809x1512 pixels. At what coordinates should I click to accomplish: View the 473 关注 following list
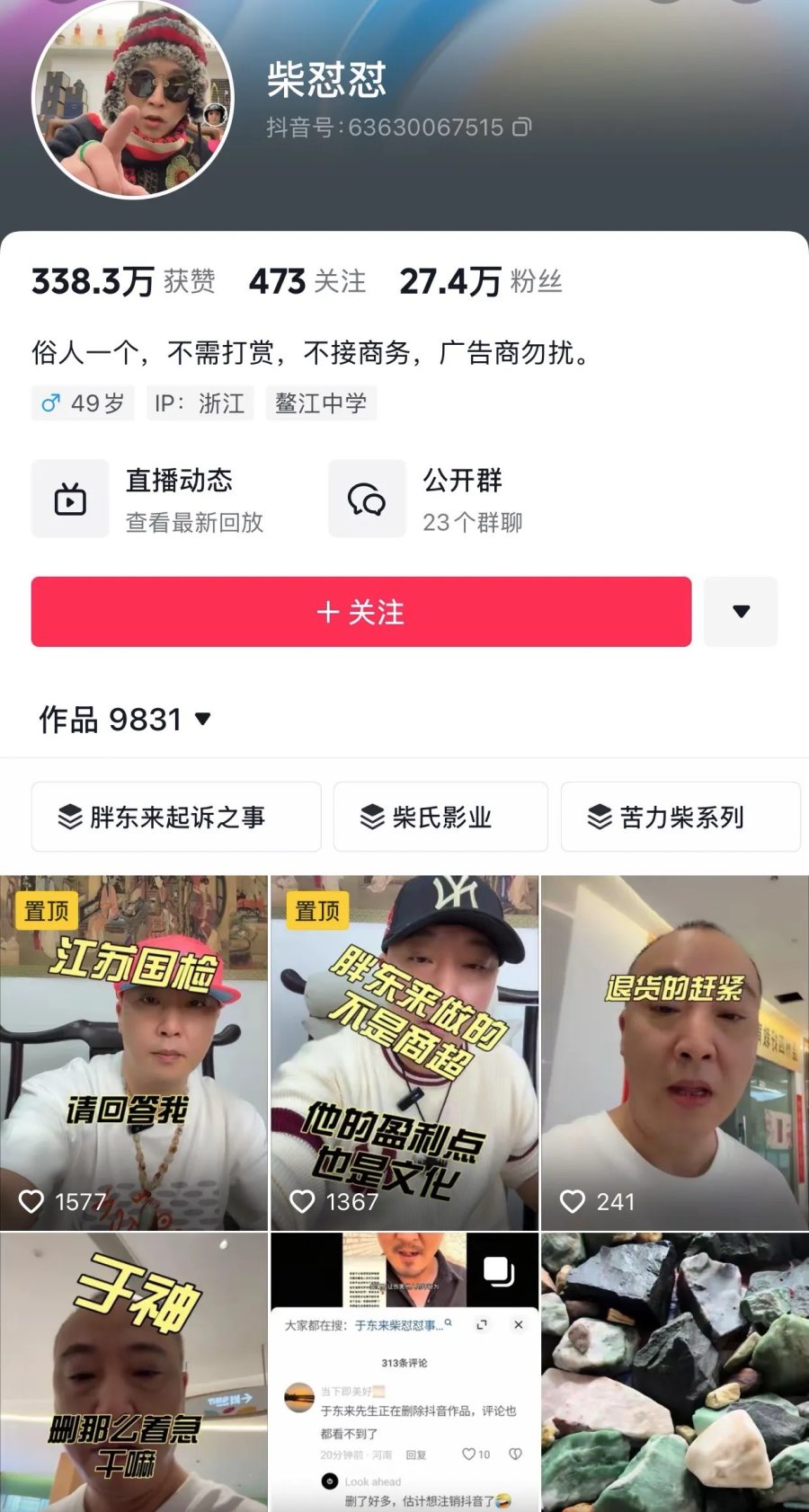click(x=307, y=282)
